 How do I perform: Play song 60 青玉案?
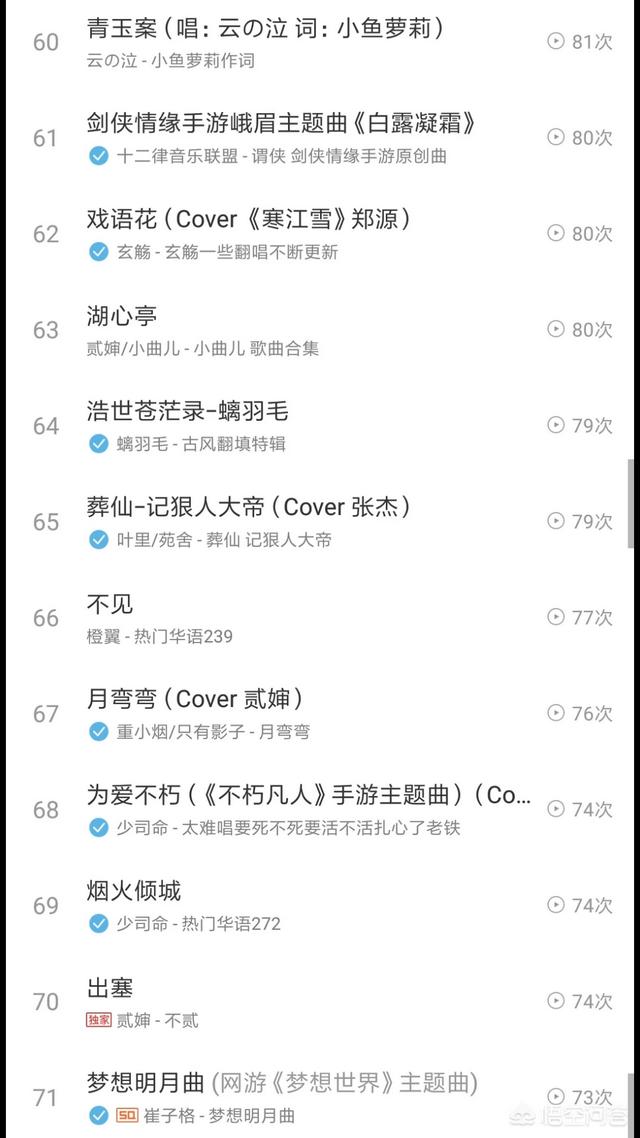pos(320,42)
